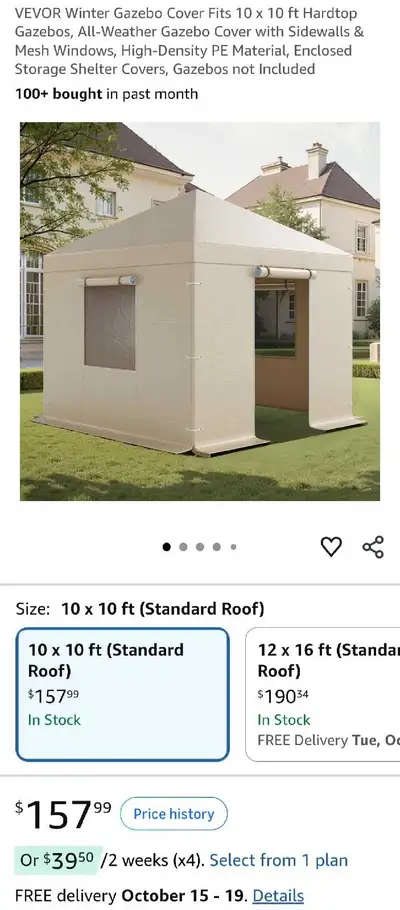This screenshot has height=910, width=400.
Task: Open Price history
Action: (x=174, y=814)
